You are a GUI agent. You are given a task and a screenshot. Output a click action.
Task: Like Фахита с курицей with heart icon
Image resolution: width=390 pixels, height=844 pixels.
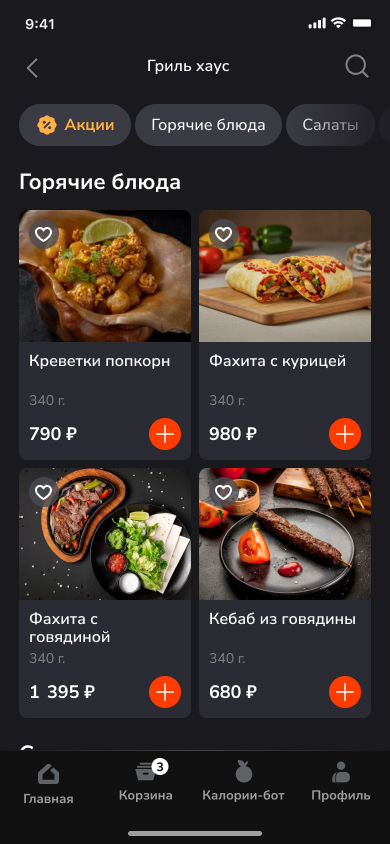pos(224,234)
